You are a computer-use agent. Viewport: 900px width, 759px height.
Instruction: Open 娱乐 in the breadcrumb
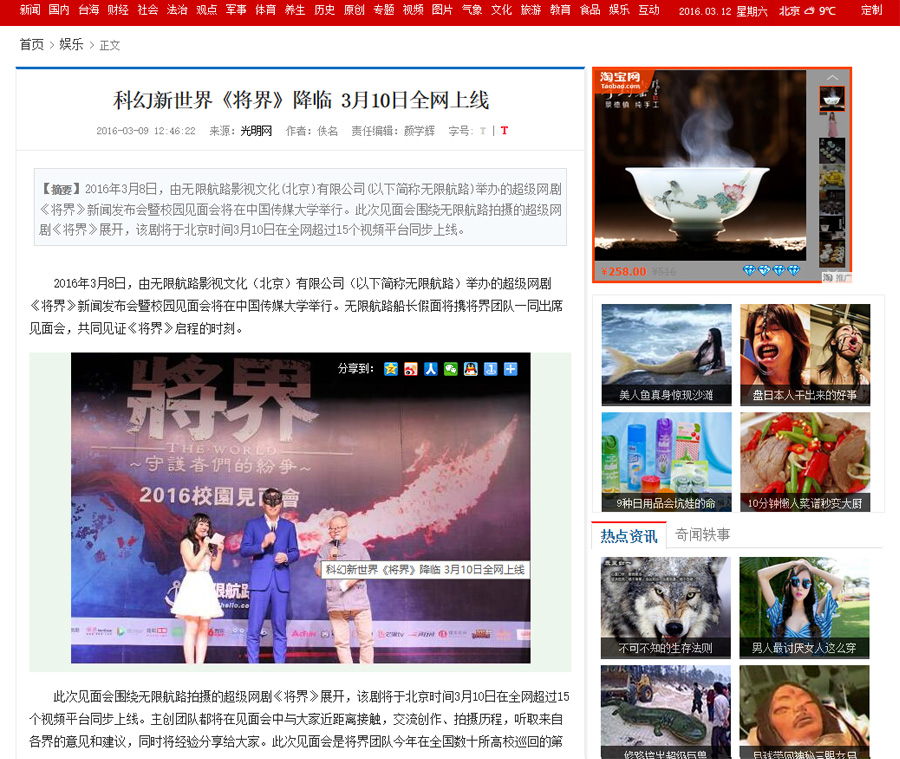71,45
